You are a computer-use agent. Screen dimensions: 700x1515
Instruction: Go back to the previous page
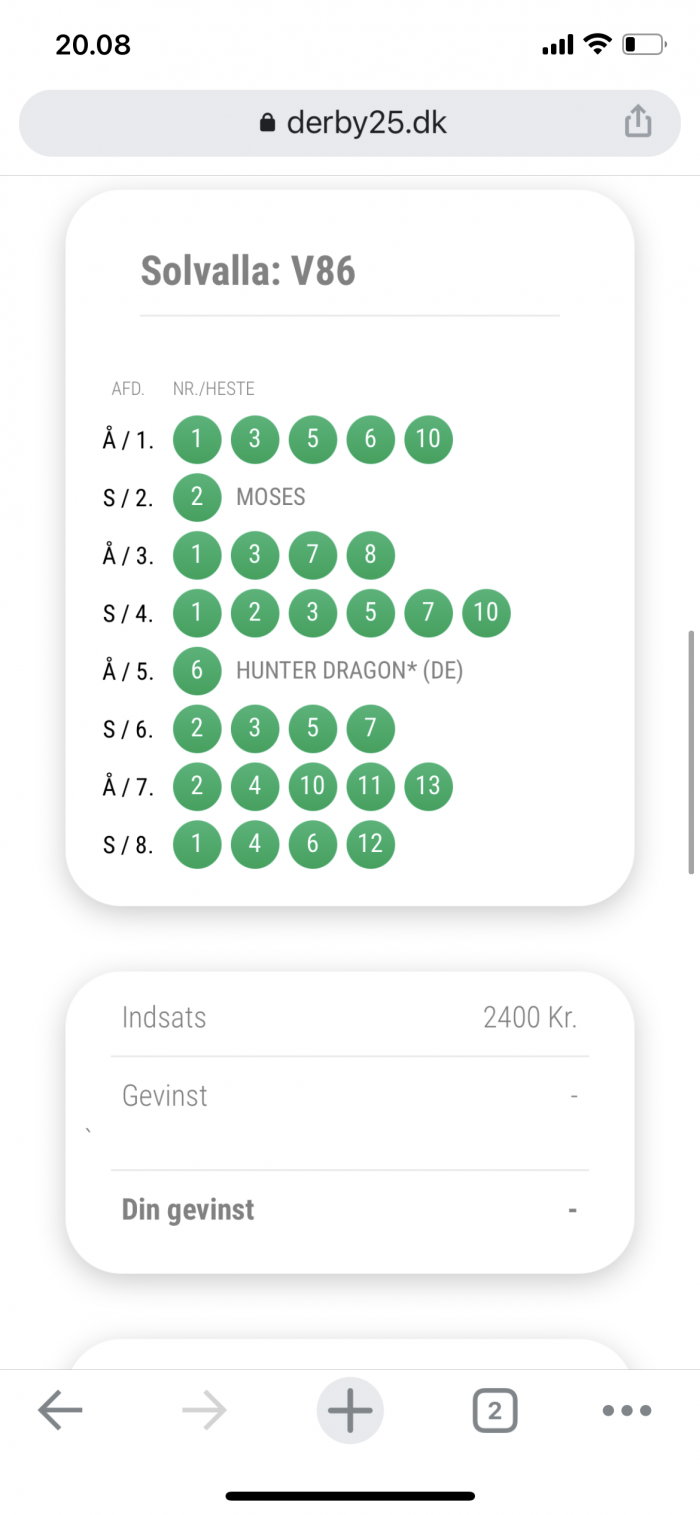(x=60, y=1411)
